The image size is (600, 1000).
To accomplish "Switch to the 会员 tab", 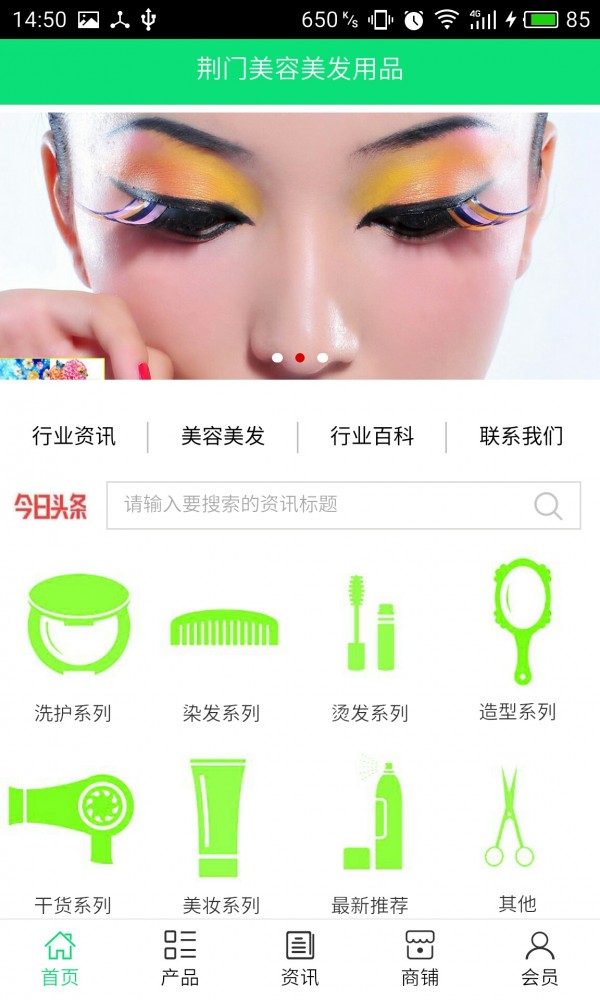I will coord(540,958).
